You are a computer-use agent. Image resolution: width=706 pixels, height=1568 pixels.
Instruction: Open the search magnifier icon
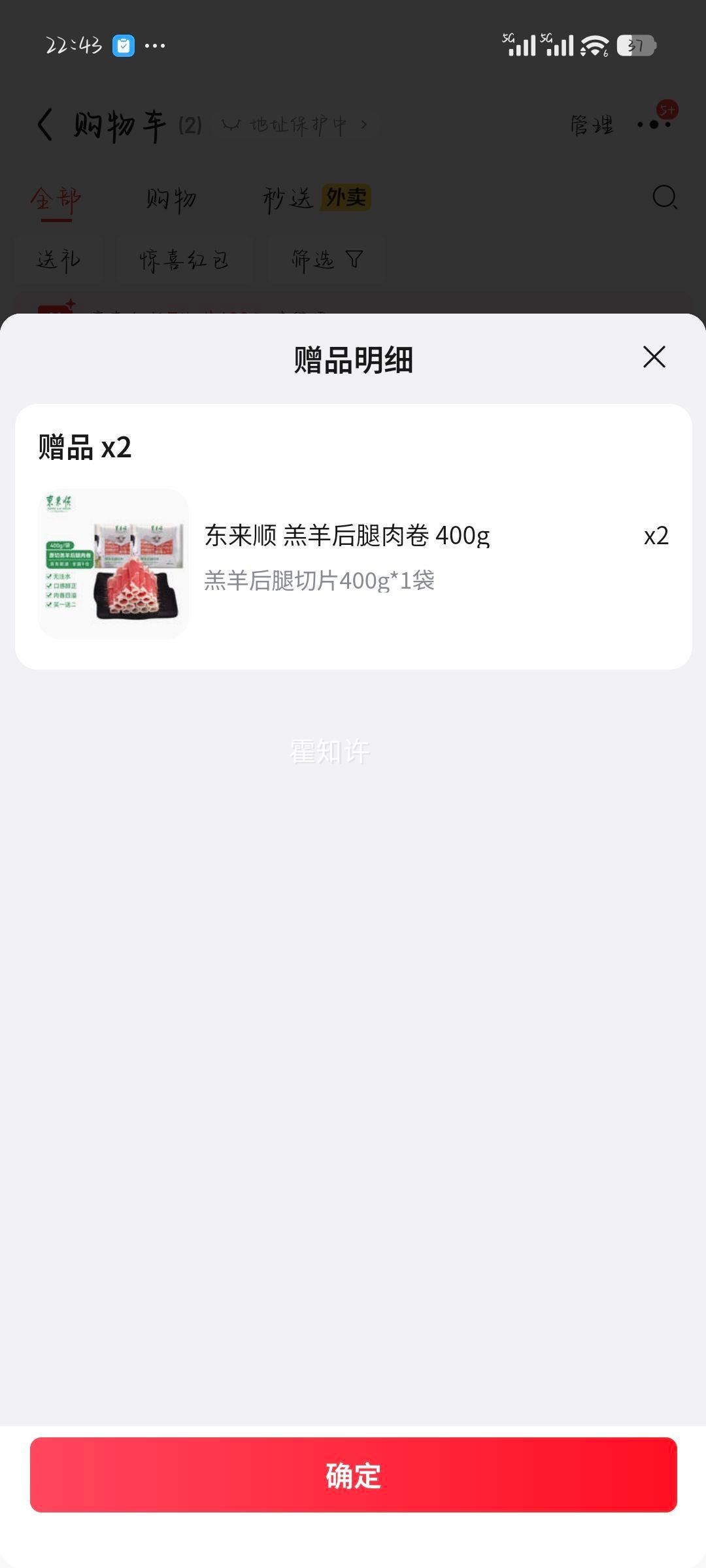[664, 199]
